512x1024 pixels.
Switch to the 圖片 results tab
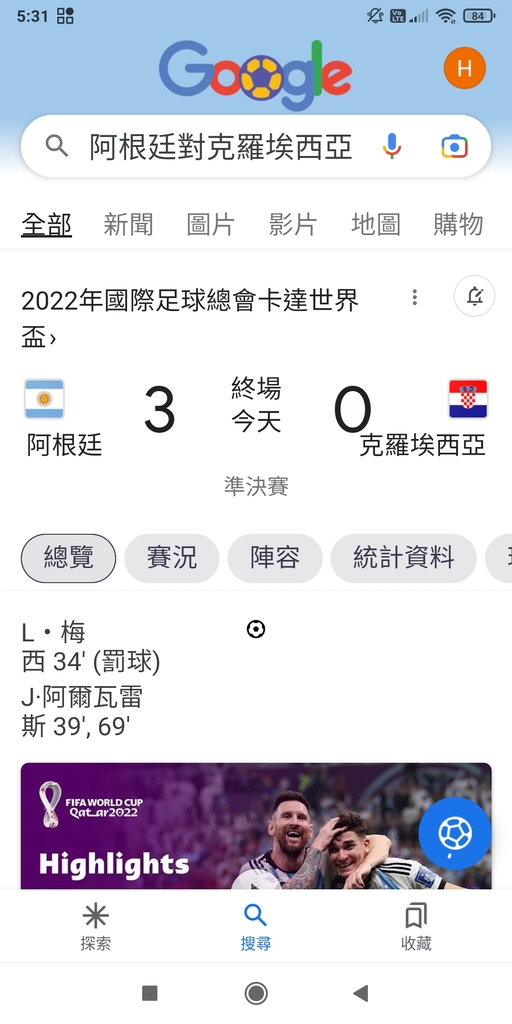pyautogui.click(x=211, y=225)
